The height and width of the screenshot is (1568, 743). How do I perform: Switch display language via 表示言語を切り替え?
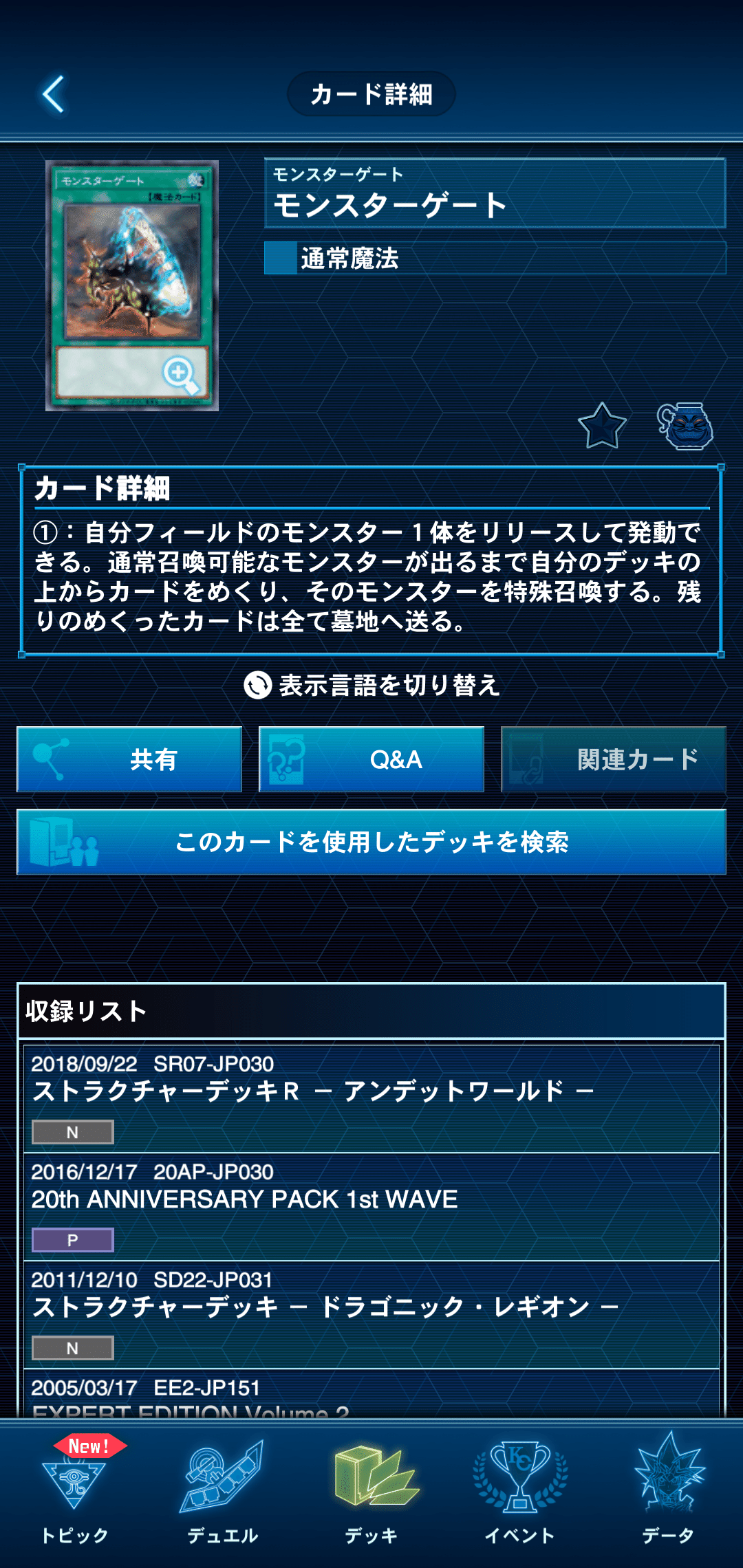pos(371,685)
